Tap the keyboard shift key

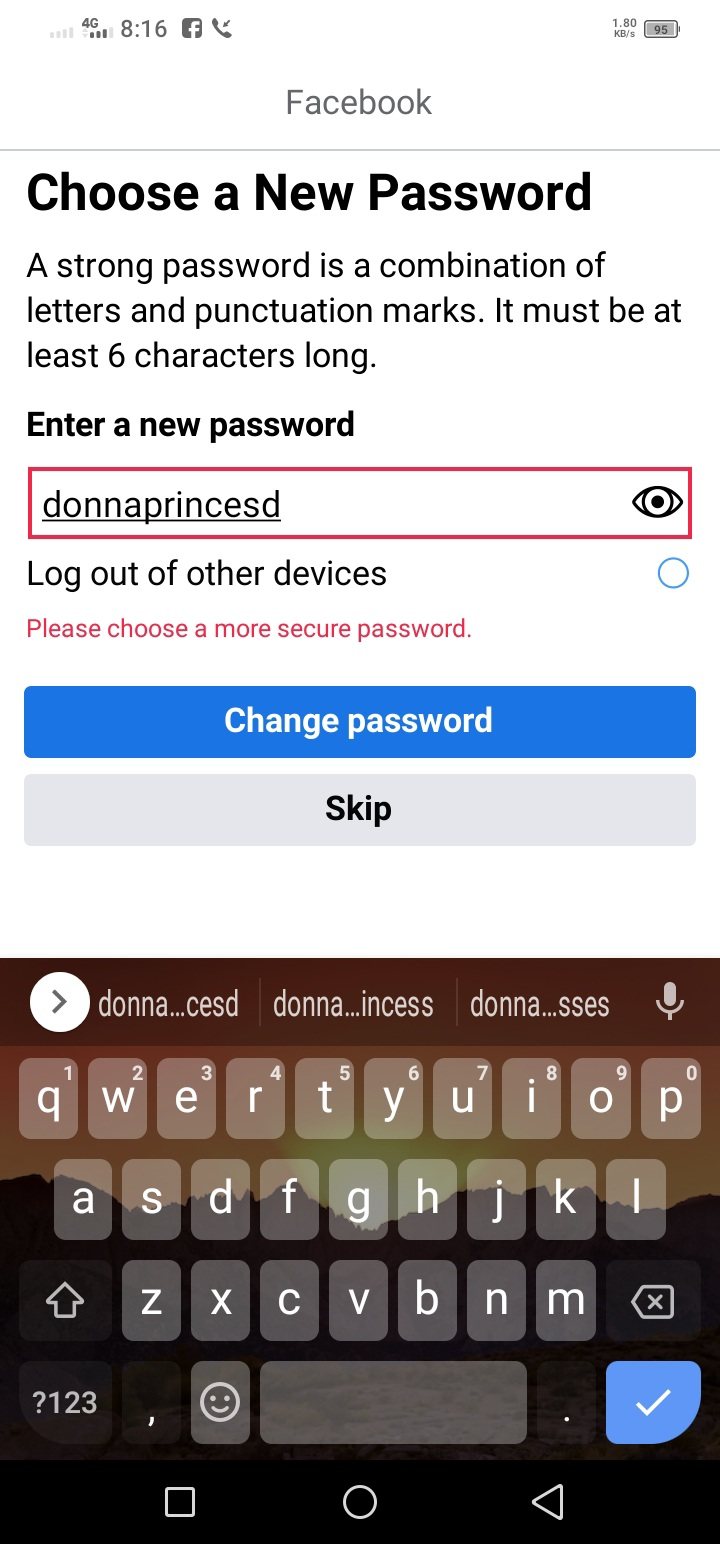point(66,1301)
